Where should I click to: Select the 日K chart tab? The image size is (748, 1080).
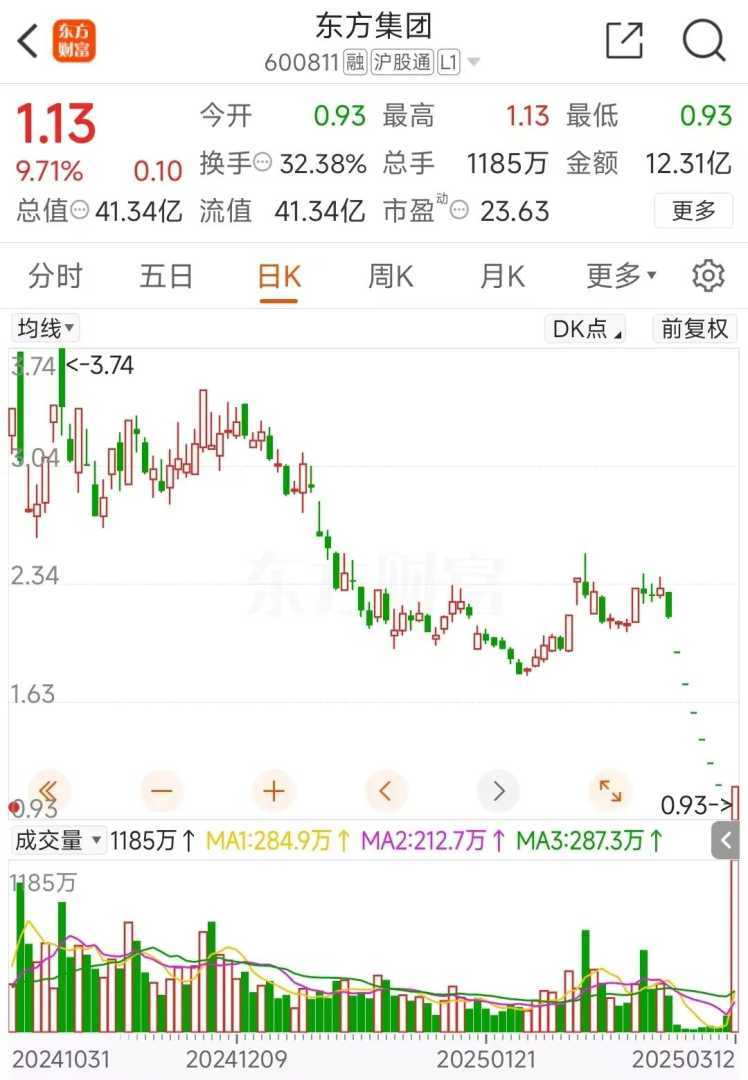pos(279,276)
